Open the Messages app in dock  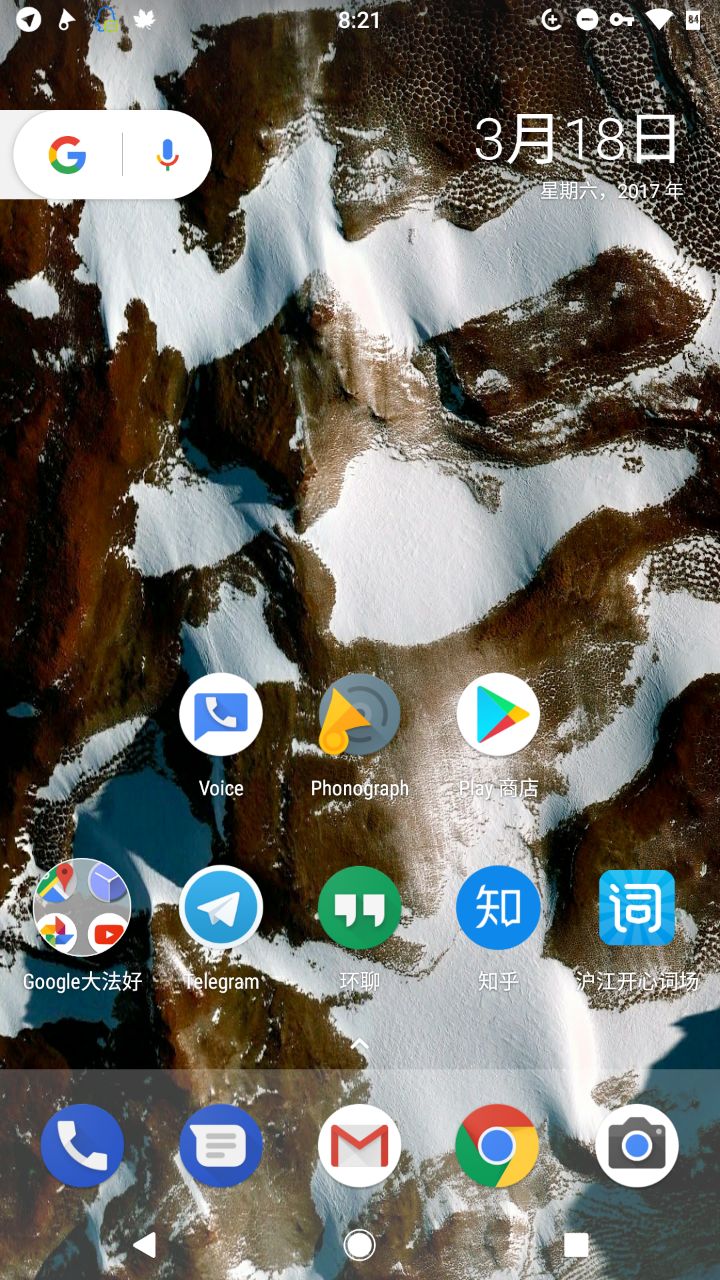[221, 1145]
